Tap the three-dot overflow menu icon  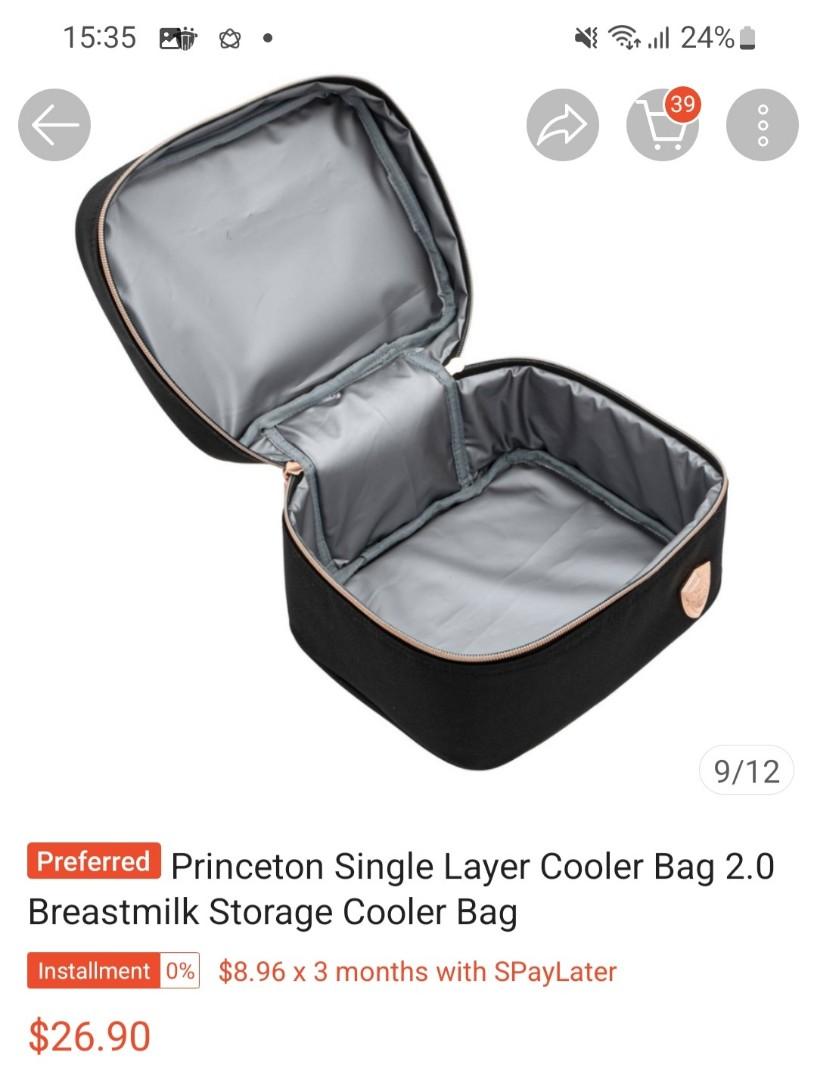tap(764, 124)
